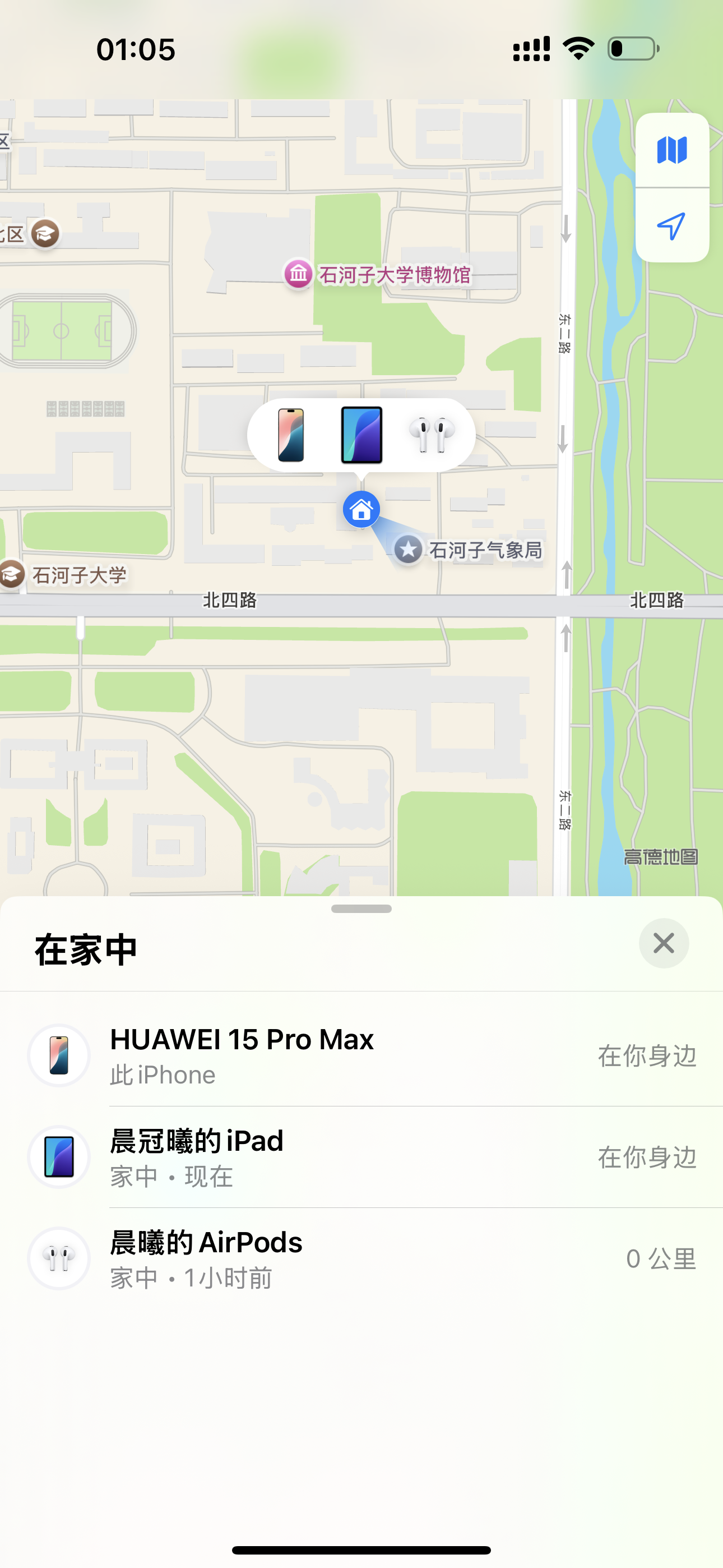Tap the blue home pin on map
The width and height of the screenshot is (723, 1568).
361,509
